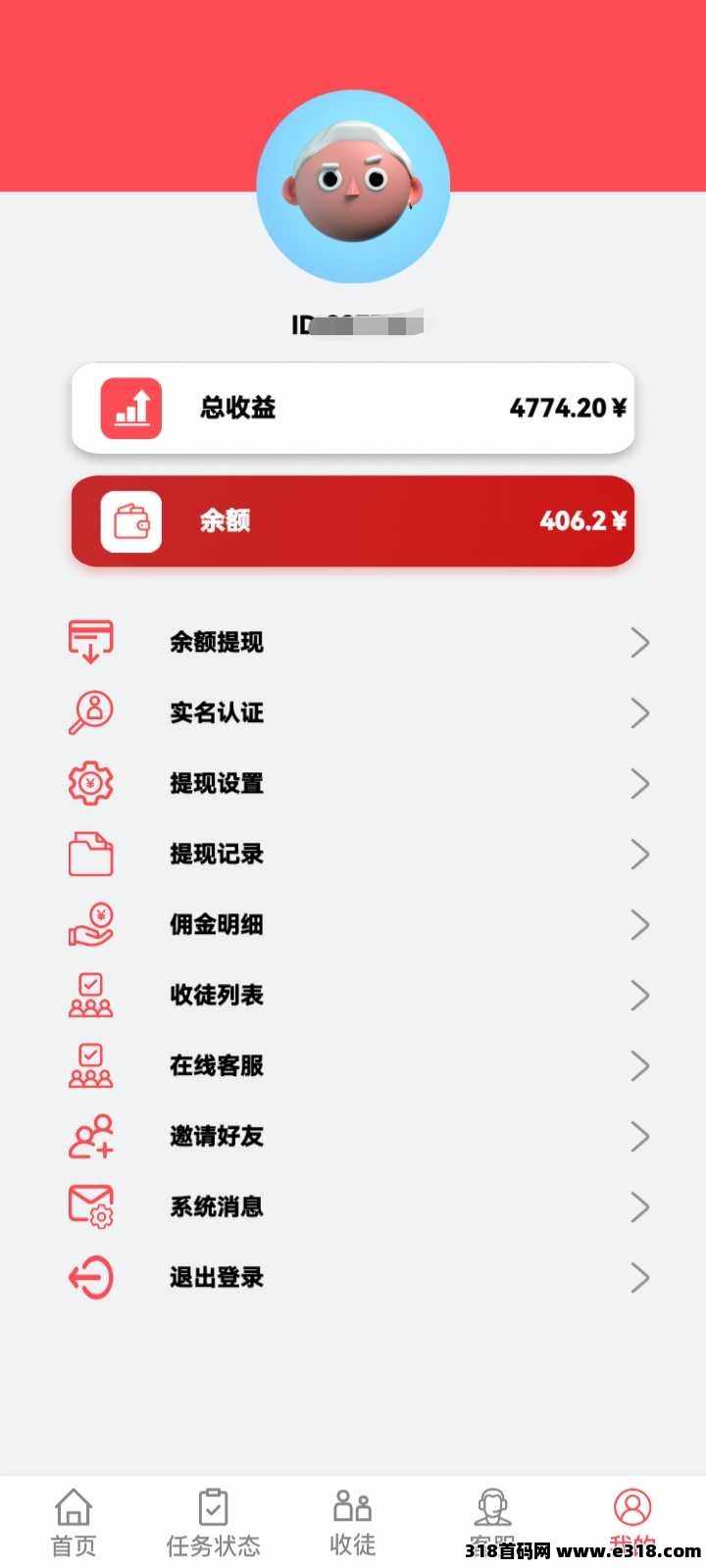View 提现记录 withdrawal records
This screenshot has height=1568, width=706.
pyautogui.click(x=353, y=855)
